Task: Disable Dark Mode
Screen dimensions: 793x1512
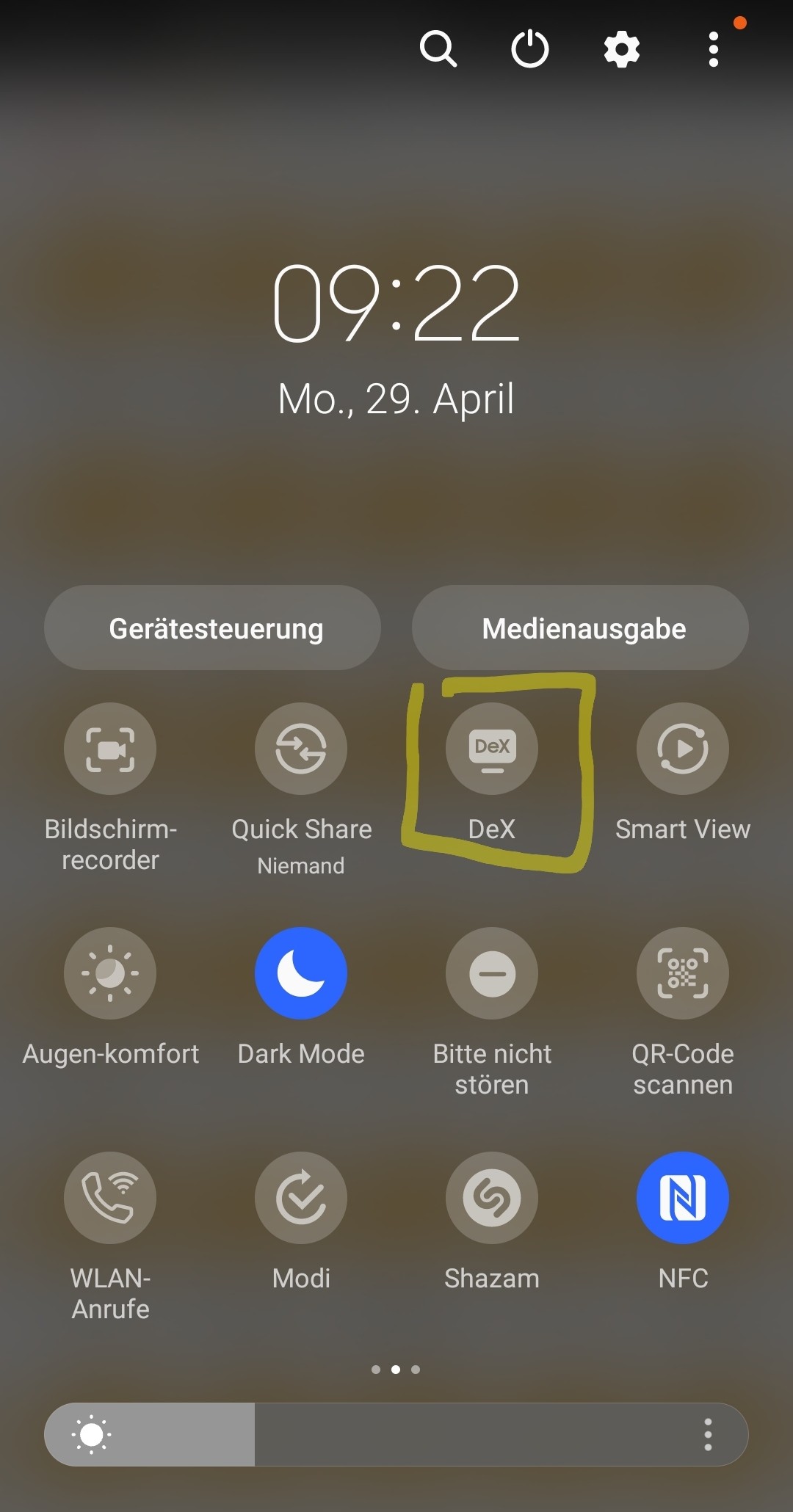Action: 301,973
